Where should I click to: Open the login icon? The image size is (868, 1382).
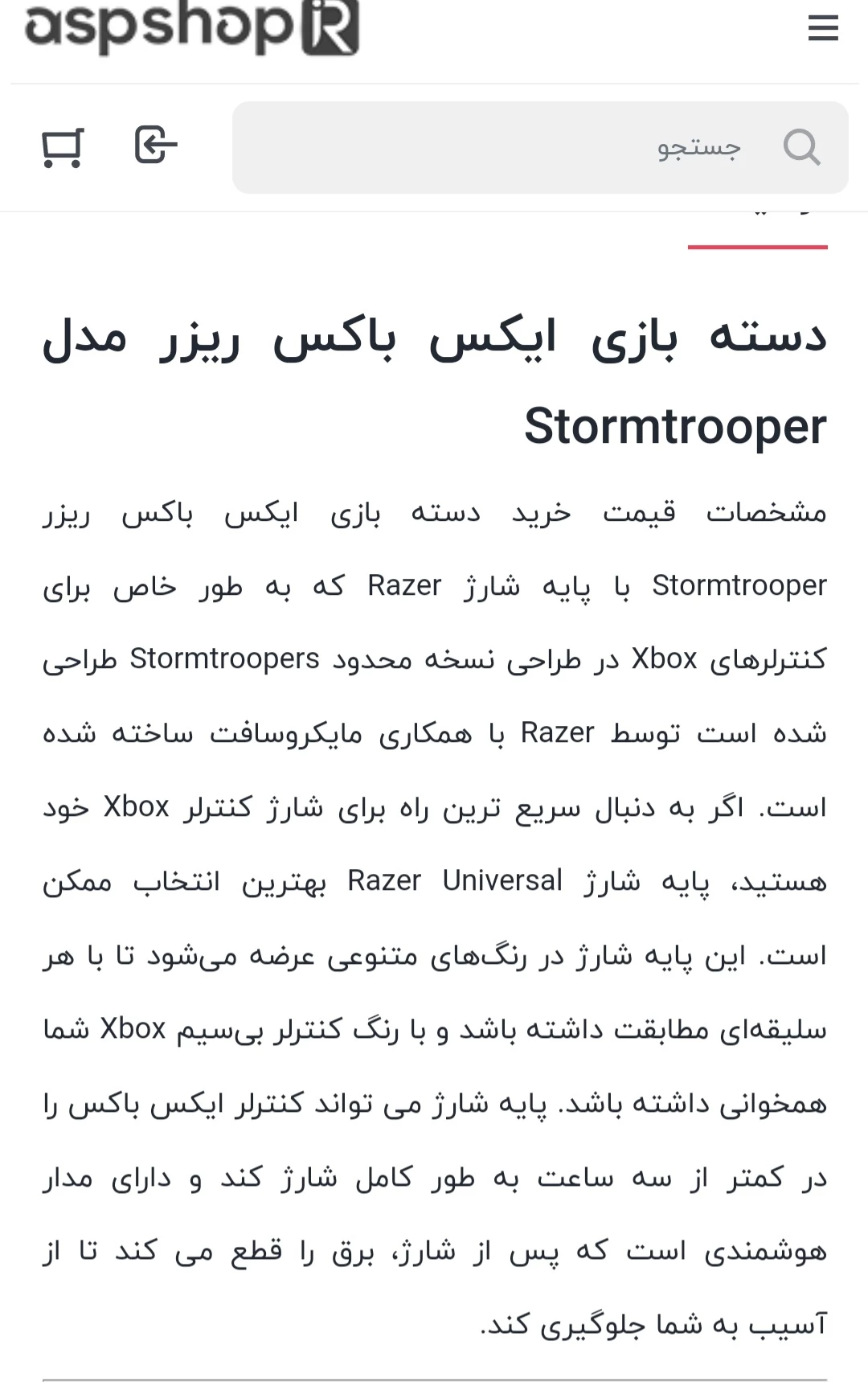pyautogui.click(x=156, y=146)
